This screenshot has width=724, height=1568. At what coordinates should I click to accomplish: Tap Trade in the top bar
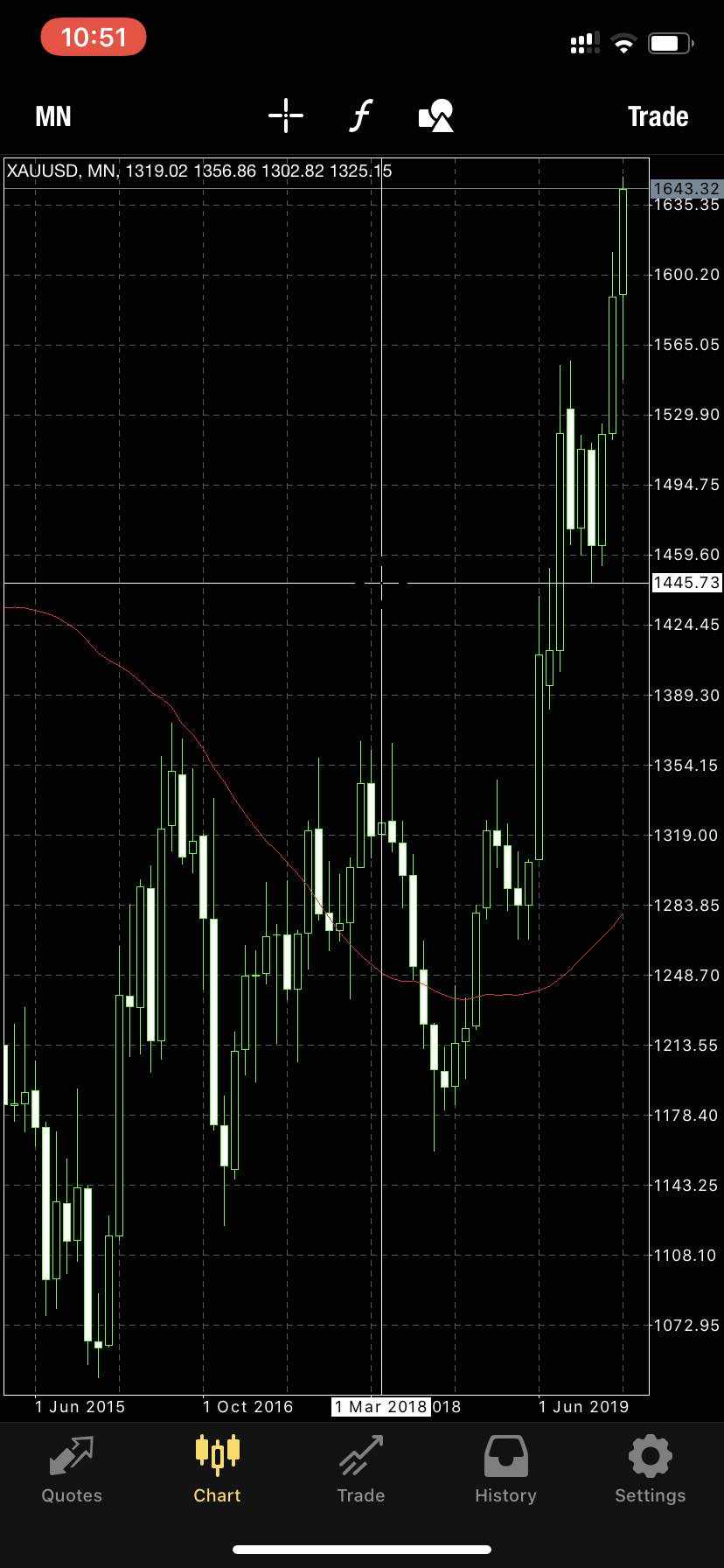click(x=658, y=116)
